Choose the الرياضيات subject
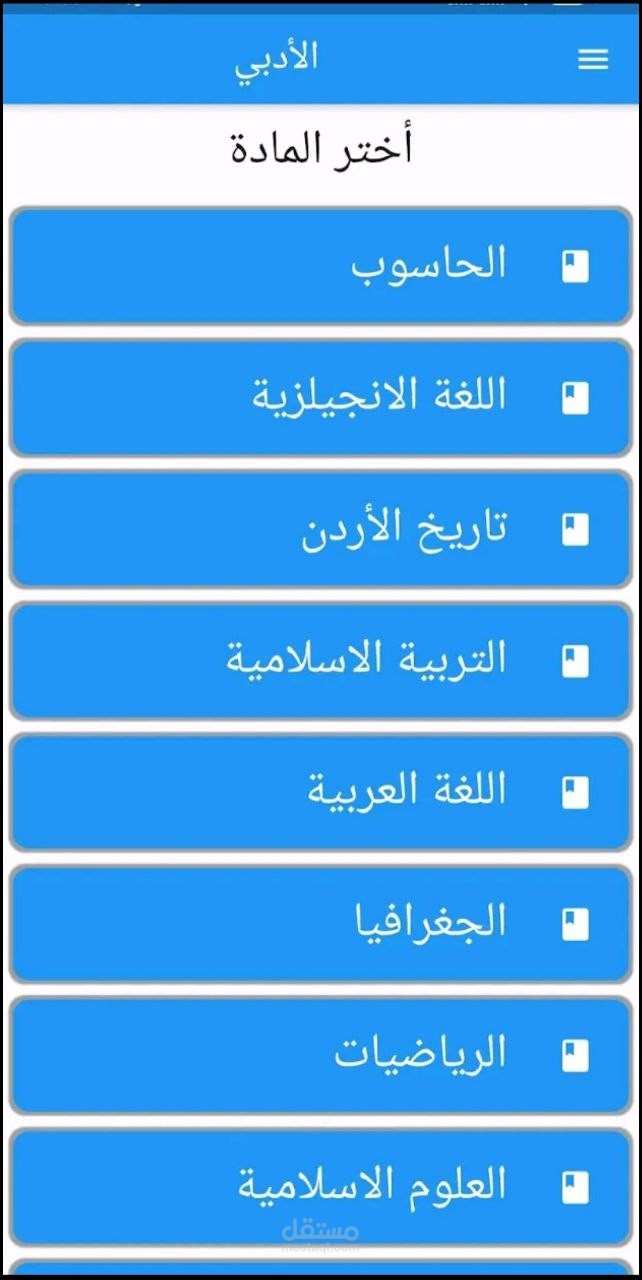 coord(321,1055)
